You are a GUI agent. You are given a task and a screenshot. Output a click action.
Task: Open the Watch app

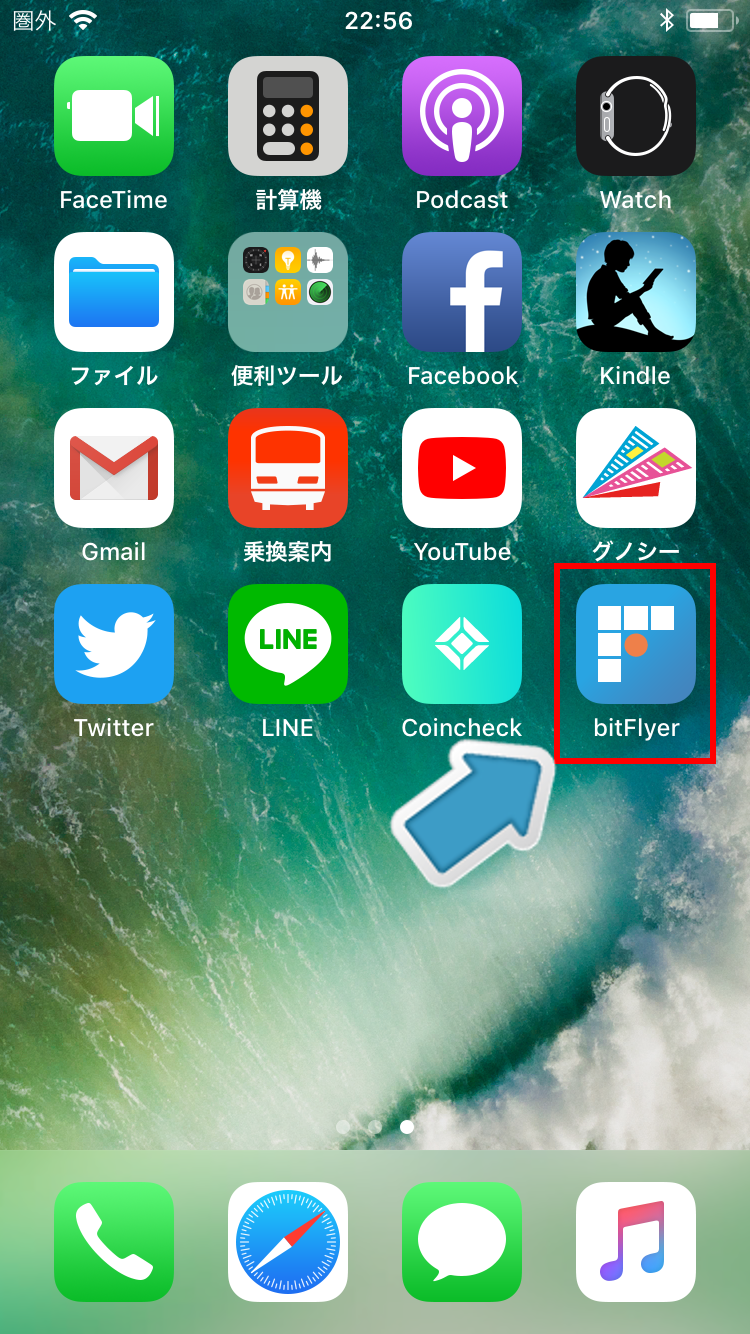(x=636, y=116)
